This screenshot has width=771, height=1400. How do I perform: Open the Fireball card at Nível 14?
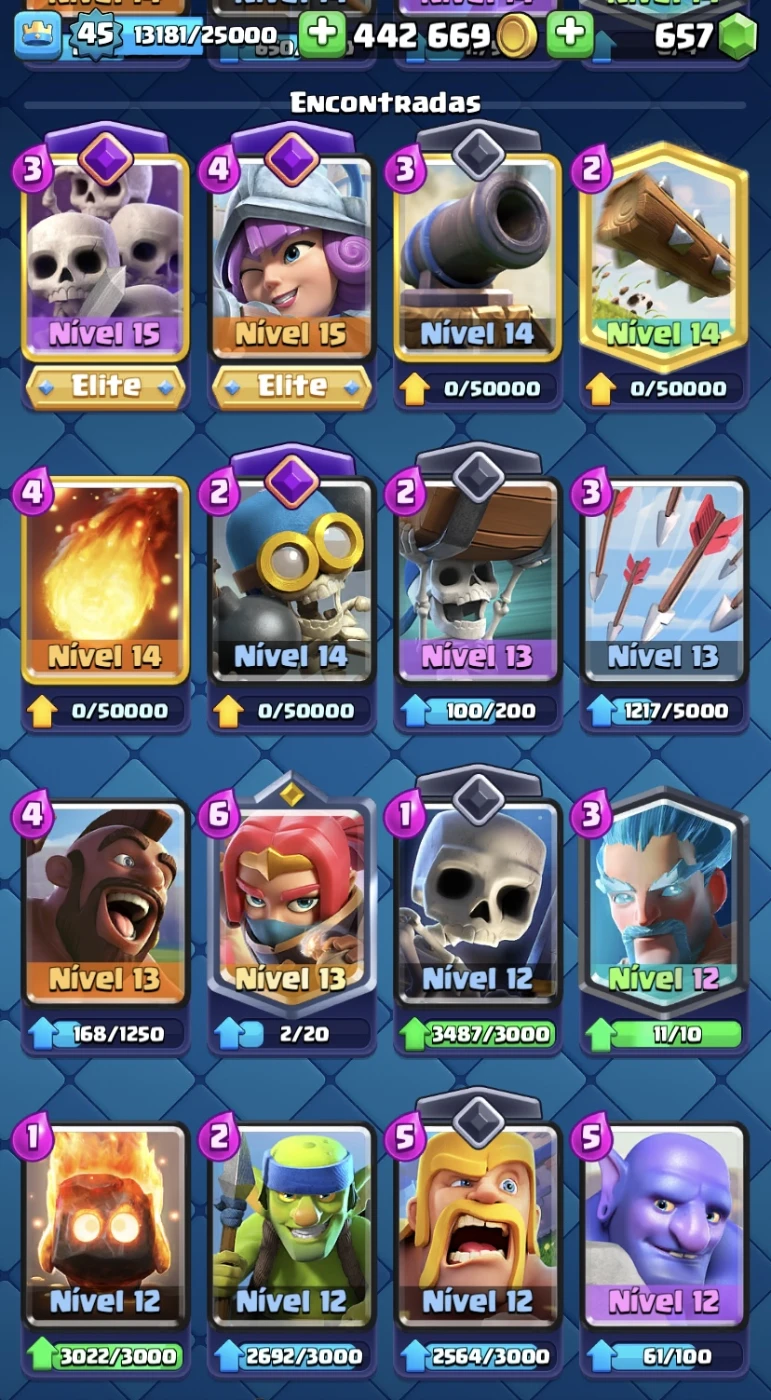pos(105,578)
